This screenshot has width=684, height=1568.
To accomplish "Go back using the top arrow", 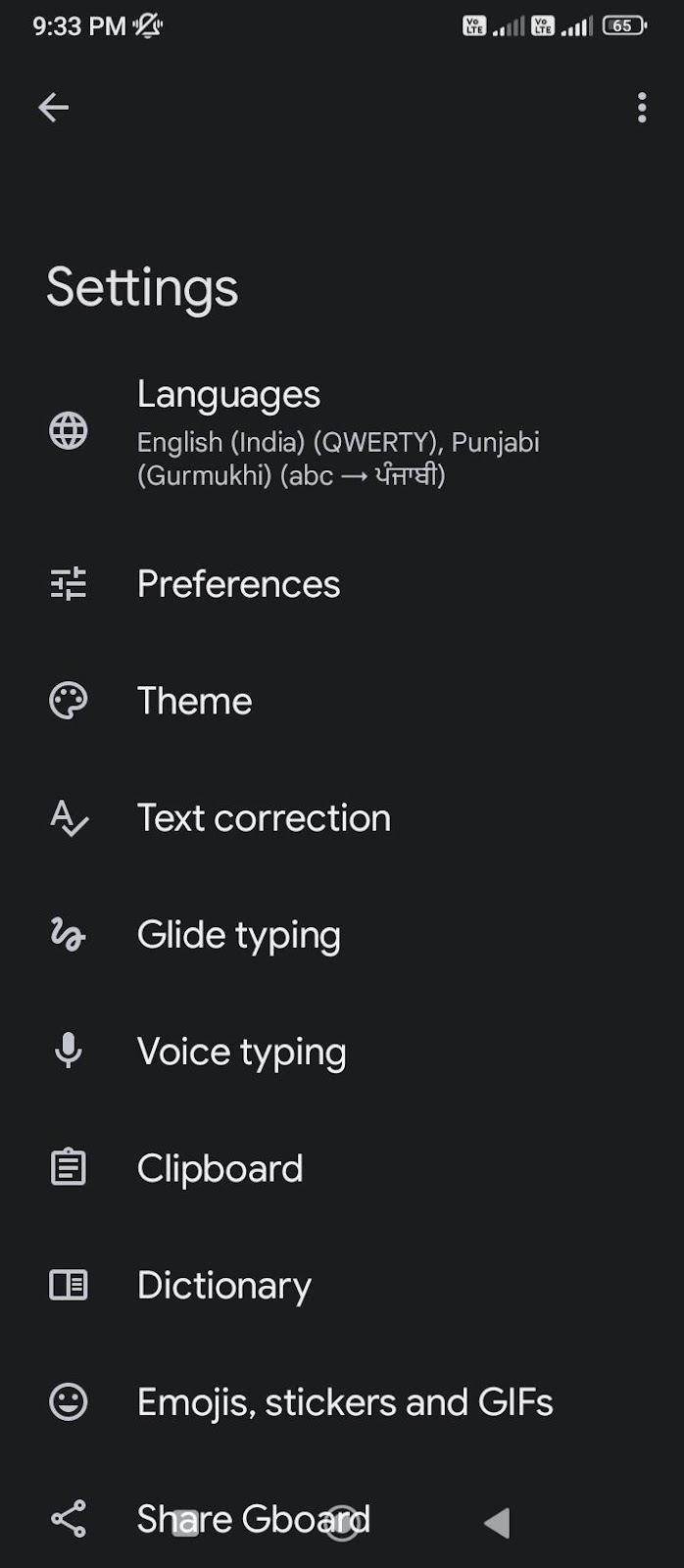I will 53,108.
